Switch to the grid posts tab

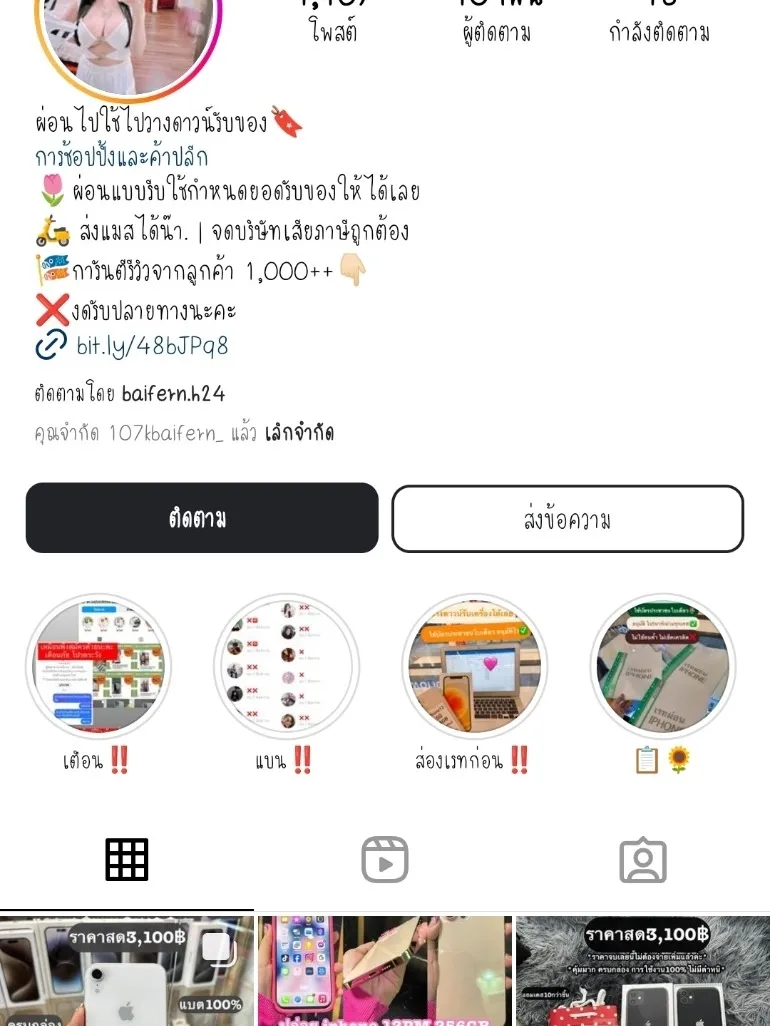coord(127,858)
